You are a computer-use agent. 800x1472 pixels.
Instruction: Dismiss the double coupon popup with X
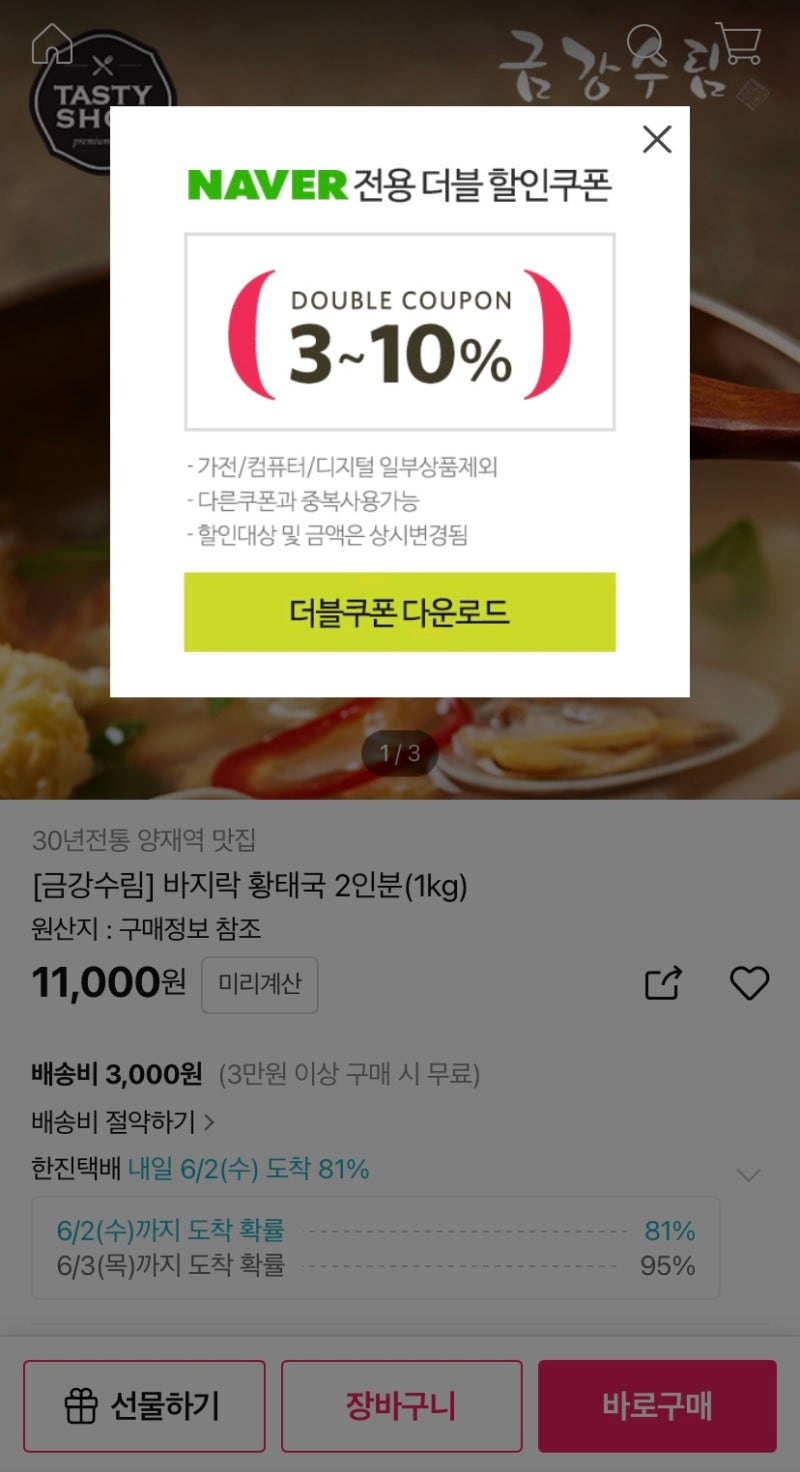pyautogui.click(x=657, y=141)
